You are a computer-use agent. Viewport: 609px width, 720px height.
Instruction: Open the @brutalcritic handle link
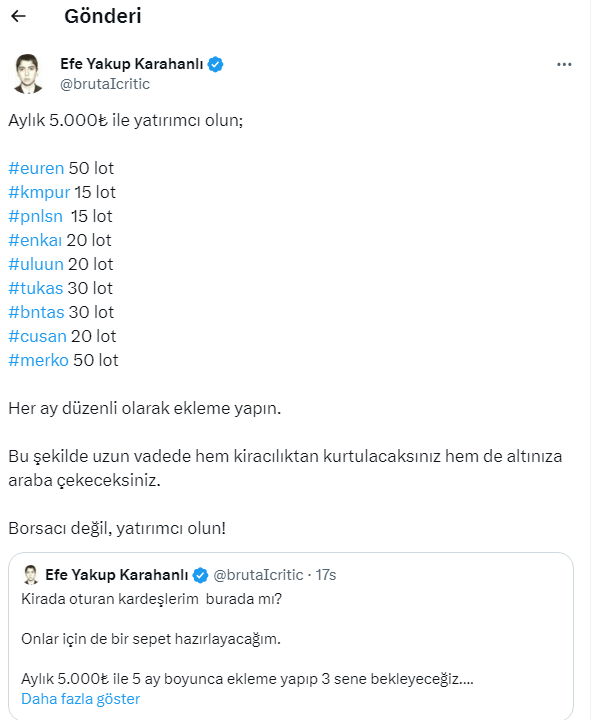click(104, 84)
